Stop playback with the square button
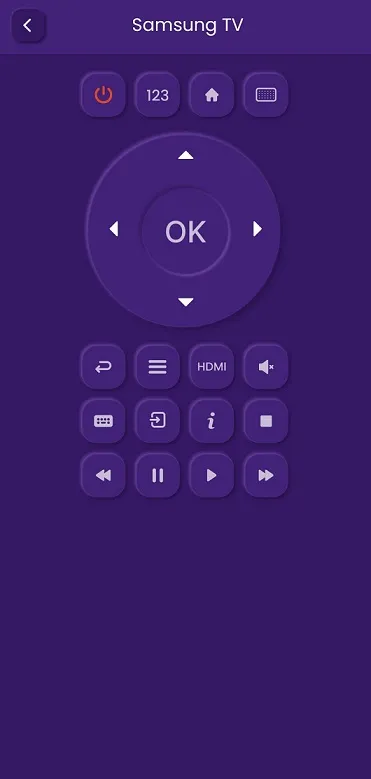371x779 pixels. coord(266,421)
